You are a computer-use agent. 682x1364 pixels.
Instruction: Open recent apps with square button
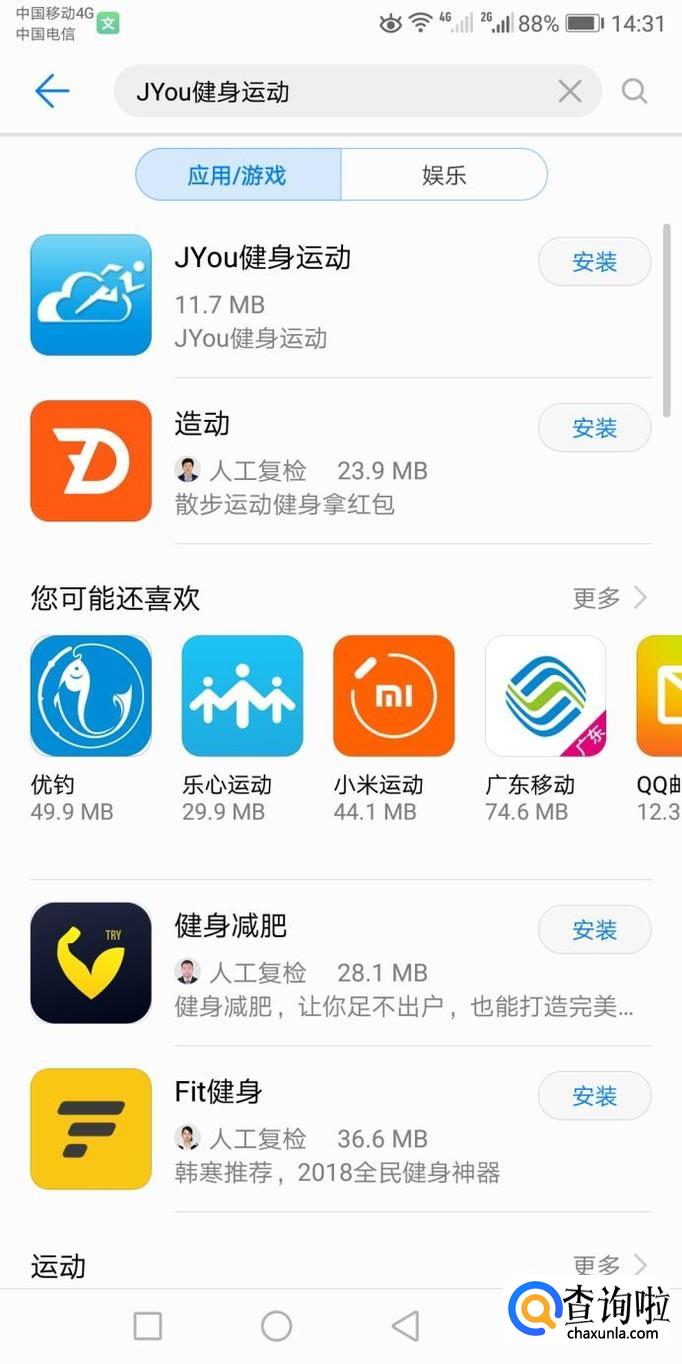point(148,1326)
